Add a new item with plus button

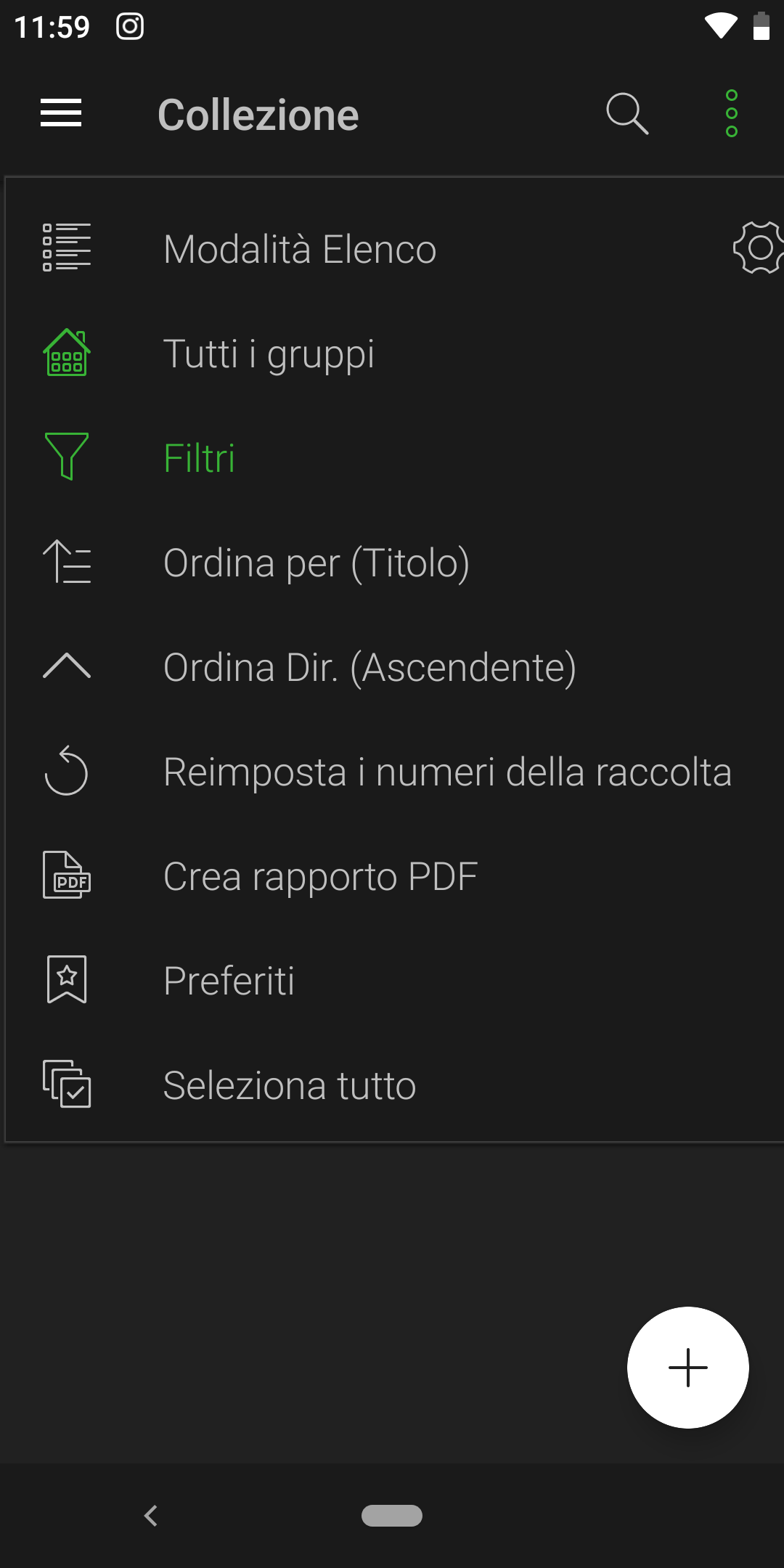(687, 1368)
